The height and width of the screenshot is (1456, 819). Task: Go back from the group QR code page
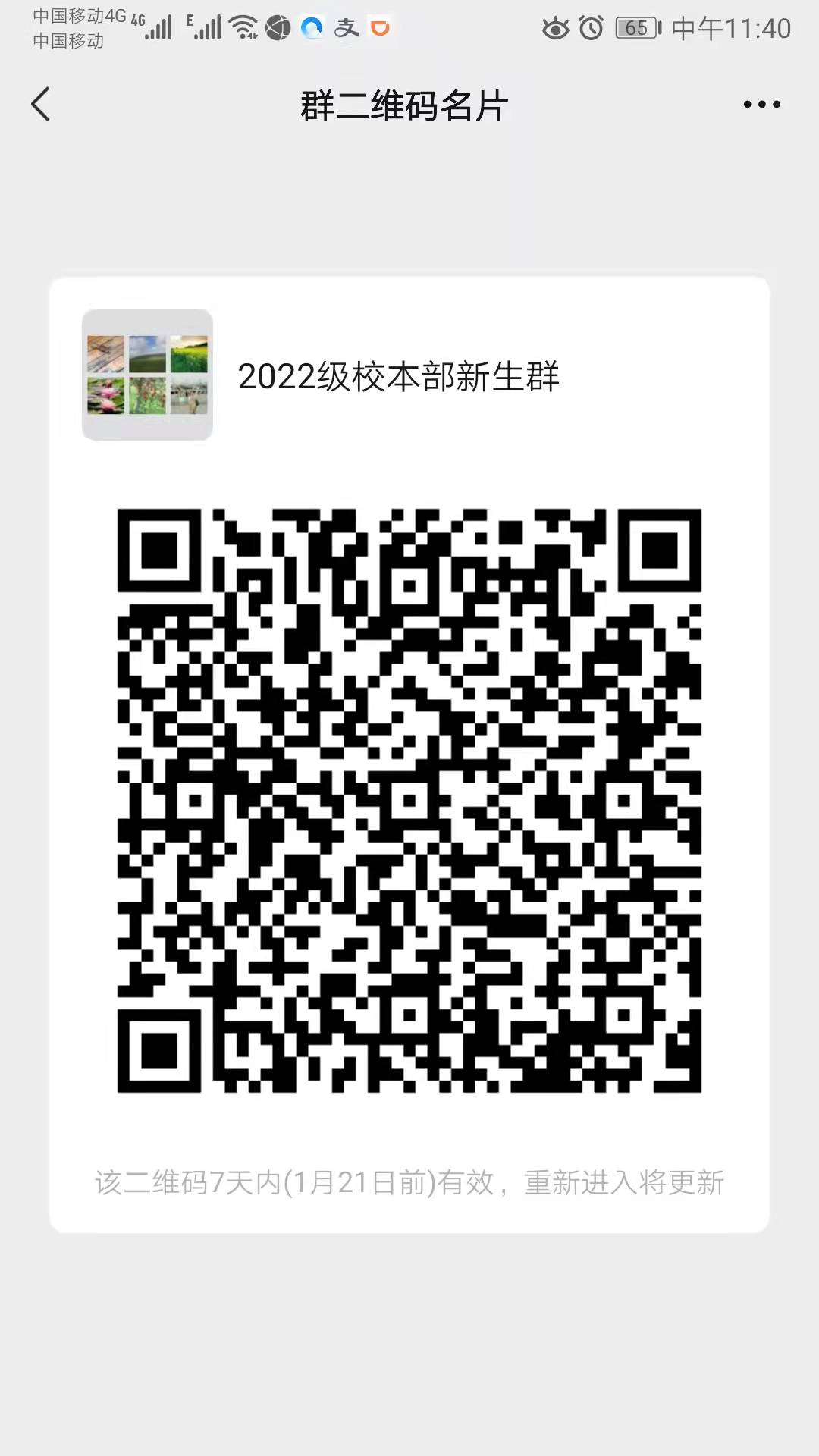(41, 105)
